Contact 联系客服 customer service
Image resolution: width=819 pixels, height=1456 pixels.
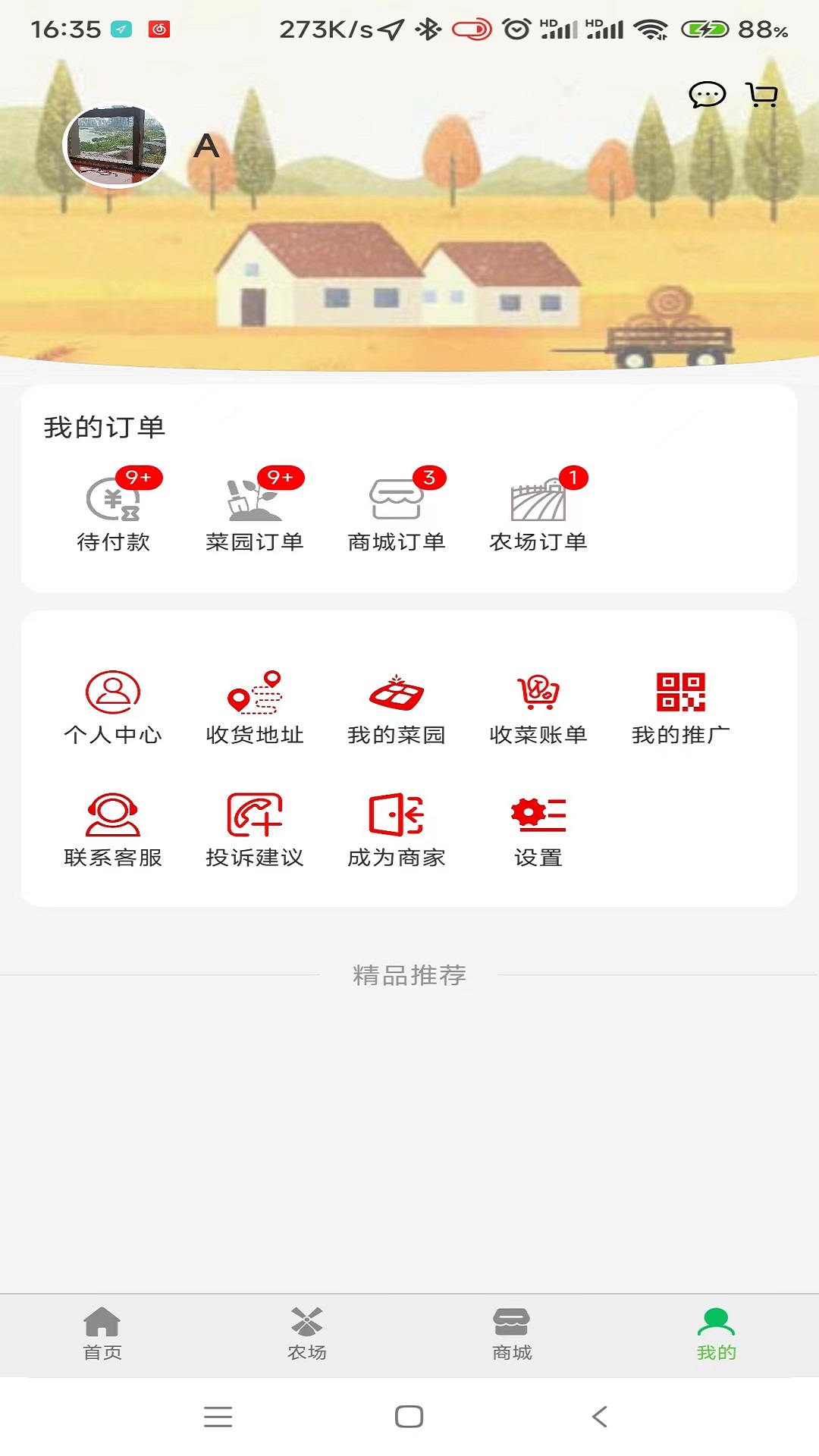(113, 830)
